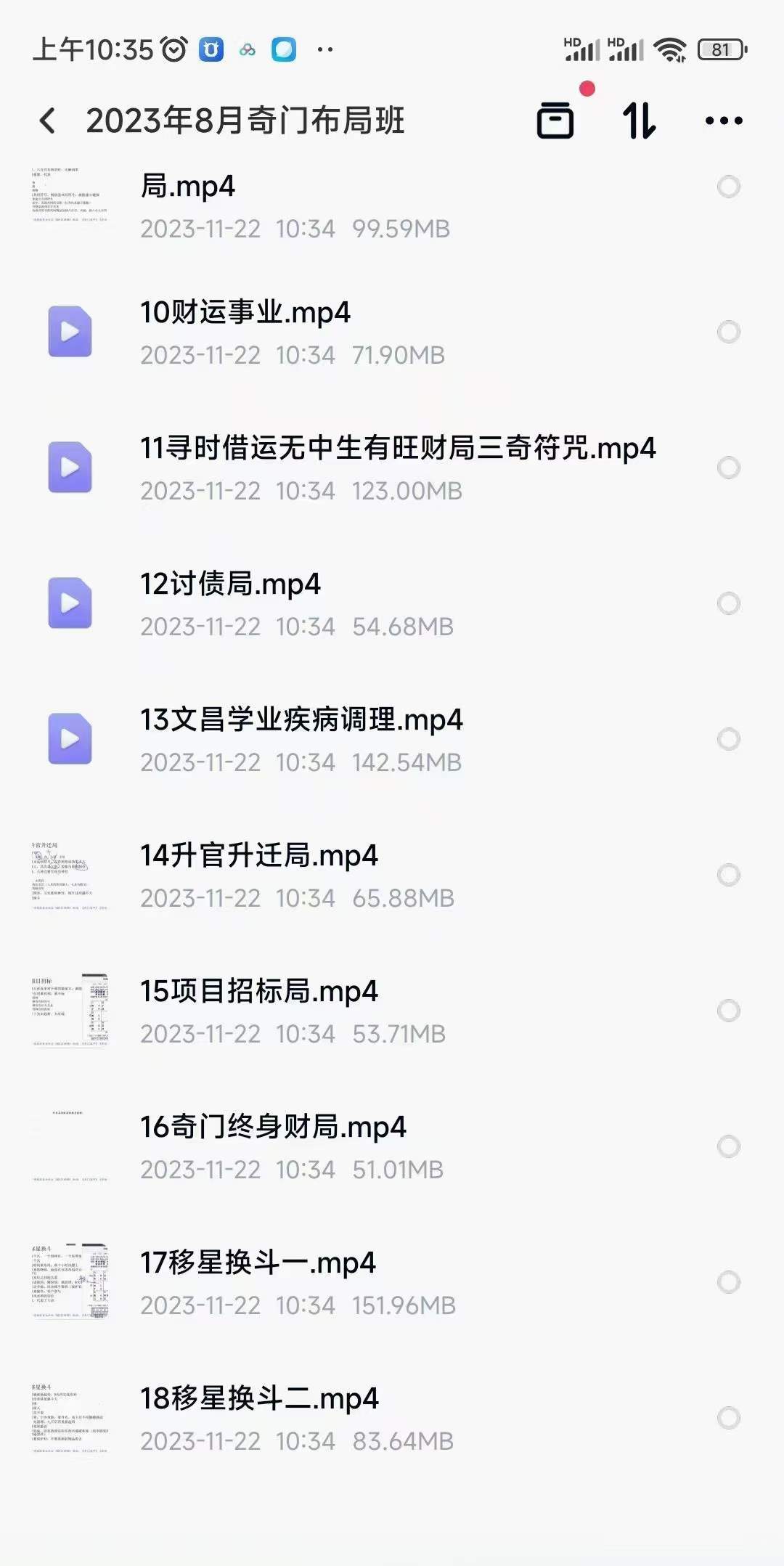Viewport: 784px width, 1566px height.
Task: Go back from the 2023年8月奇门布局班 folder
Action: point(48,121)
